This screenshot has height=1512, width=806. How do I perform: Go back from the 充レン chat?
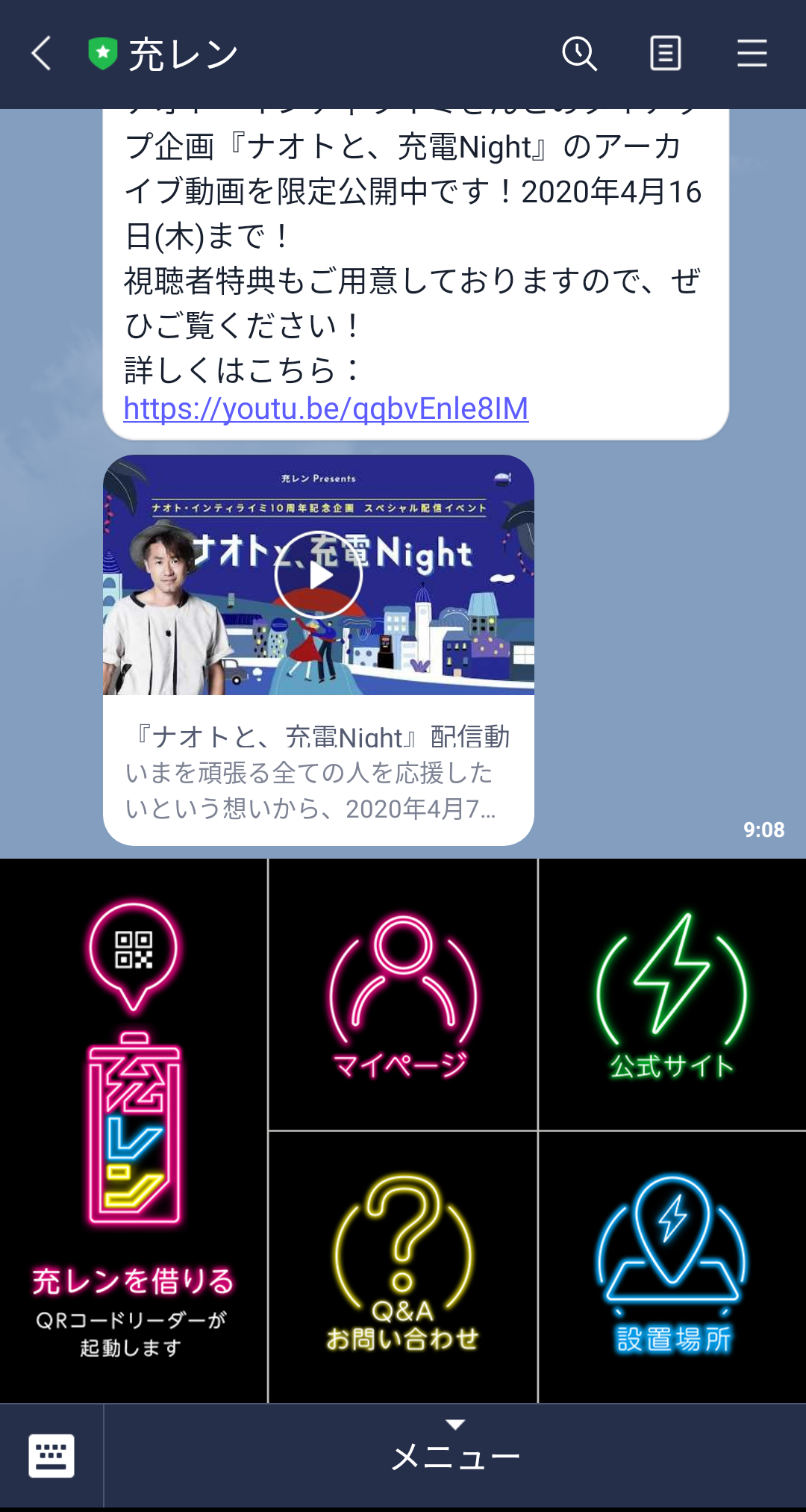[42, 54]
